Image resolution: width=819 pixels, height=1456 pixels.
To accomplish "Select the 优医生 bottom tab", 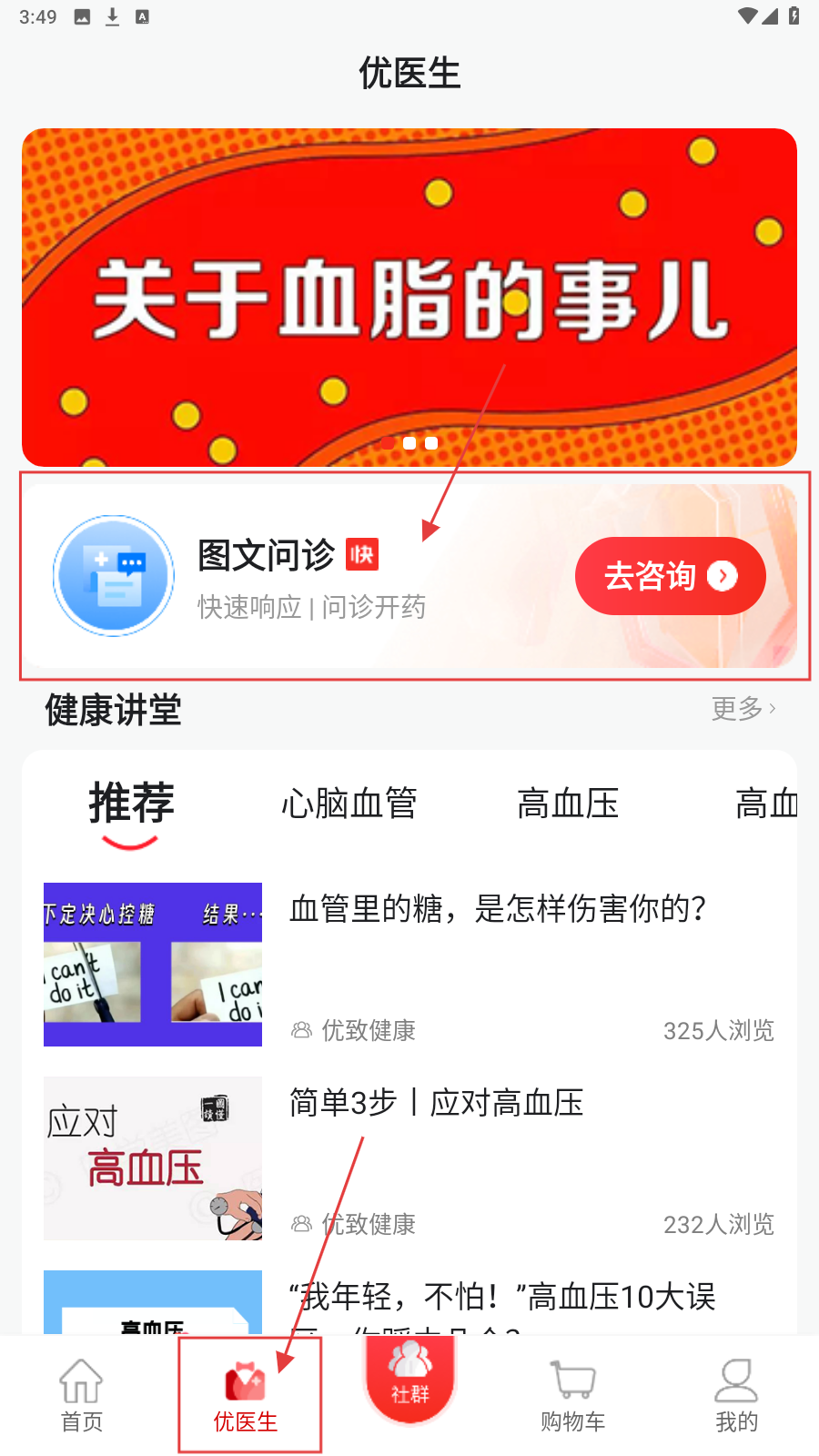I will [x=246, y=1395].
